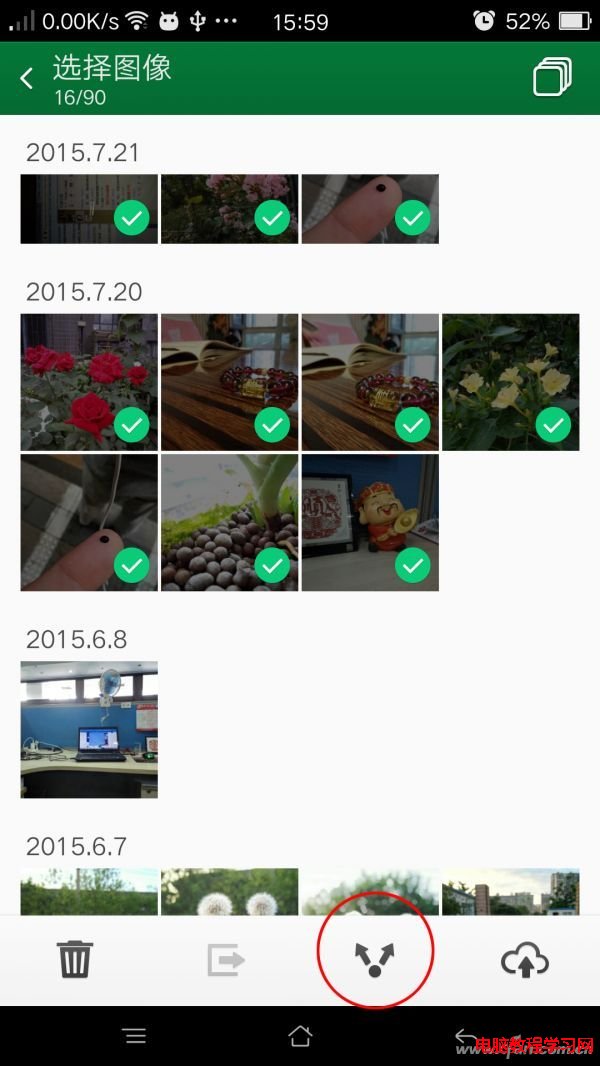Go back from the image selection screen
The height and width of the screenshot is (1066, 600).
tap(27, 78)
